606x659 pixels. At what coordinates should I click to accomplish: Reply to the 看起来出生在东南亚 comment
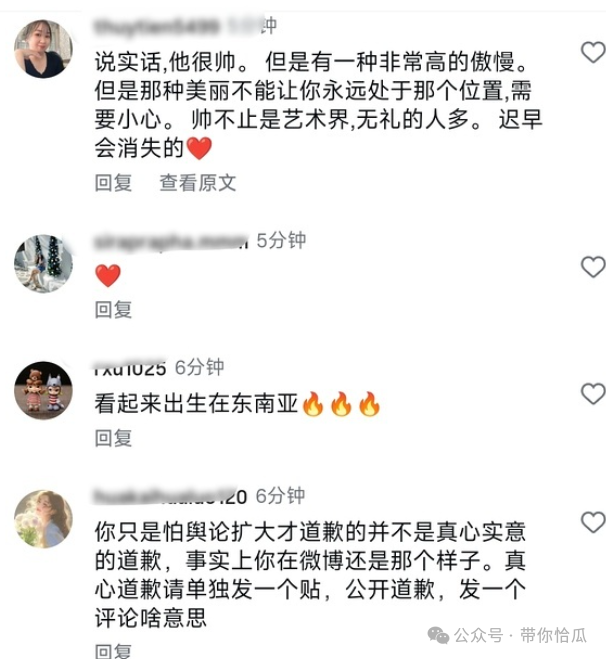tap(113, 438)
